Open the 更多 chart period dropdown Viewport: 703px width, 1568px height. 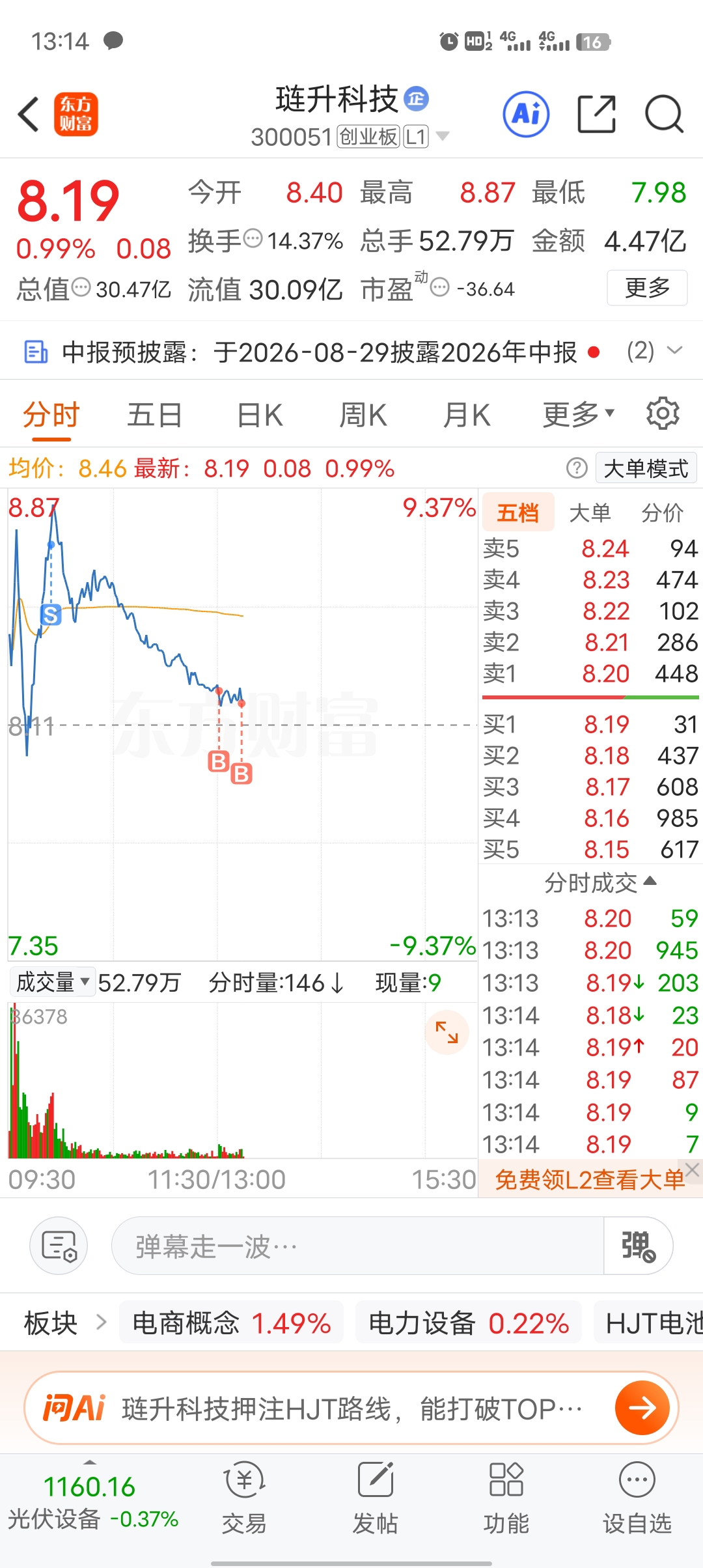(x=579, y=413)
